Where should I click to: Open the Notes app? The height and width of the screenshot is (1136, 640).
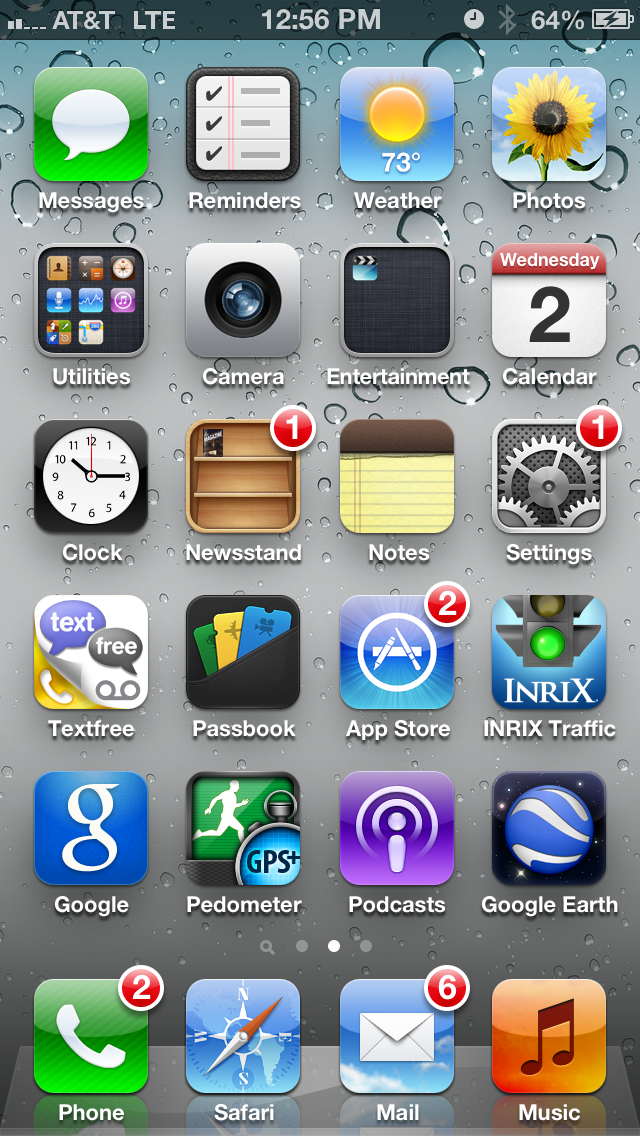(x=396, y=476)
